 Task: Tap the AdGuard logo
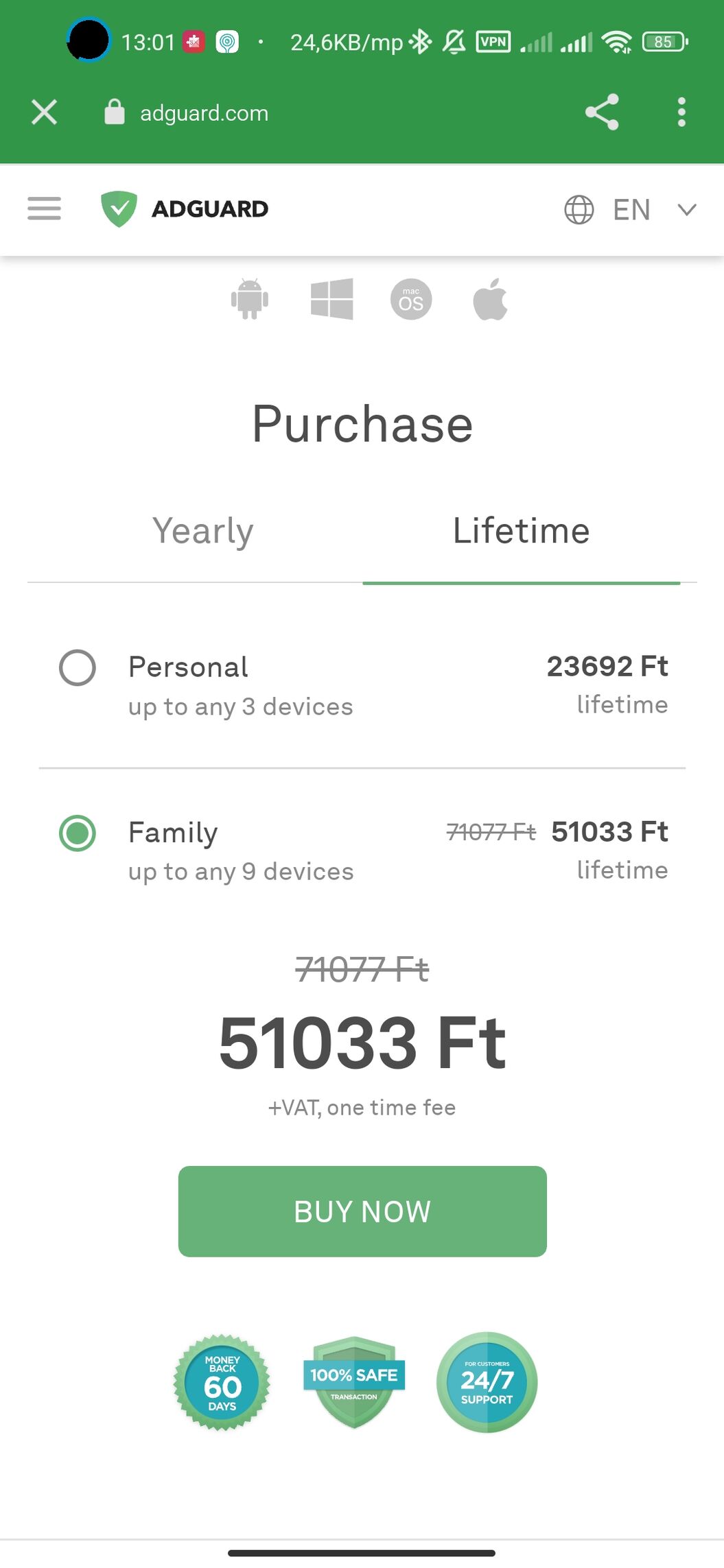pyautogui.click(x=185, y=209)
